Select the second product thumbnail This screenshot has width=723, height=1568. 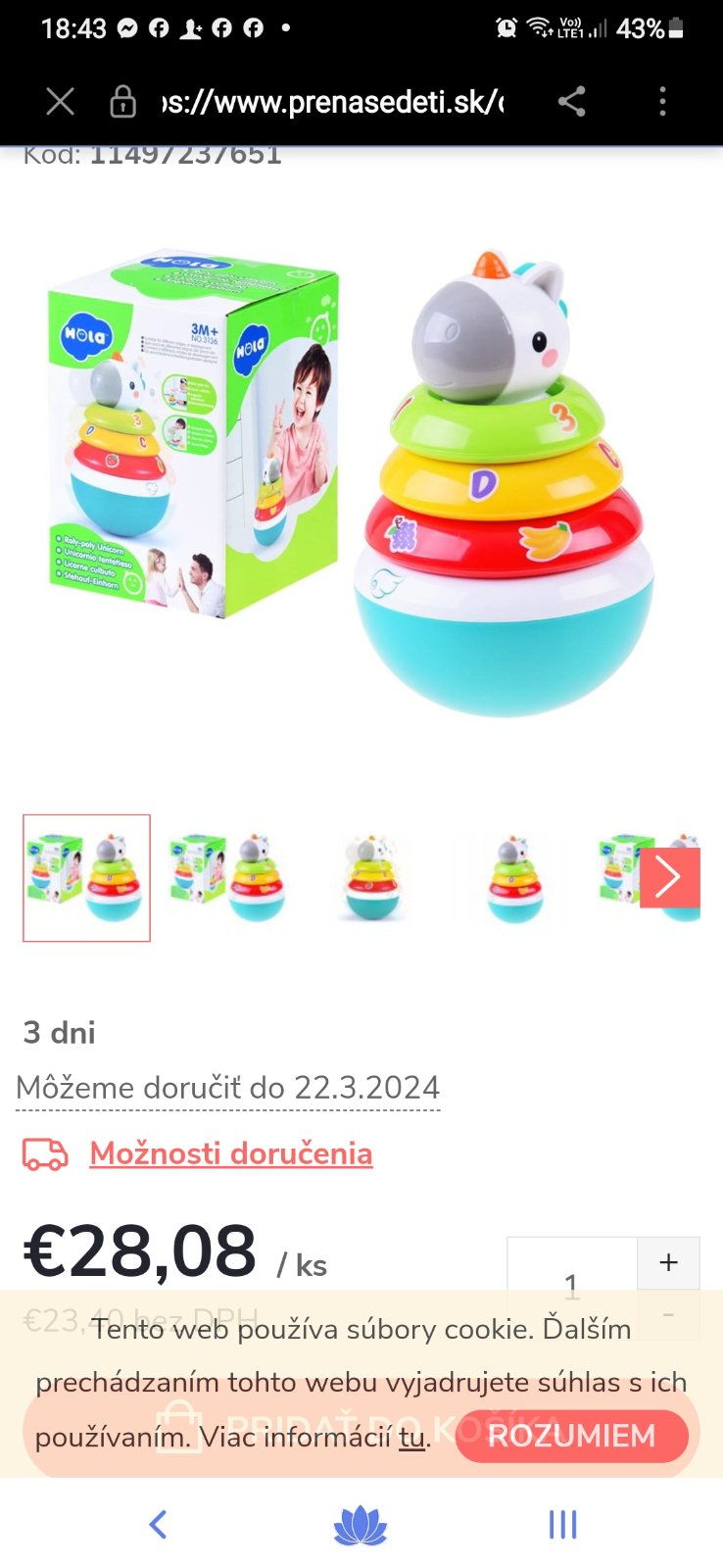(227, 878)
